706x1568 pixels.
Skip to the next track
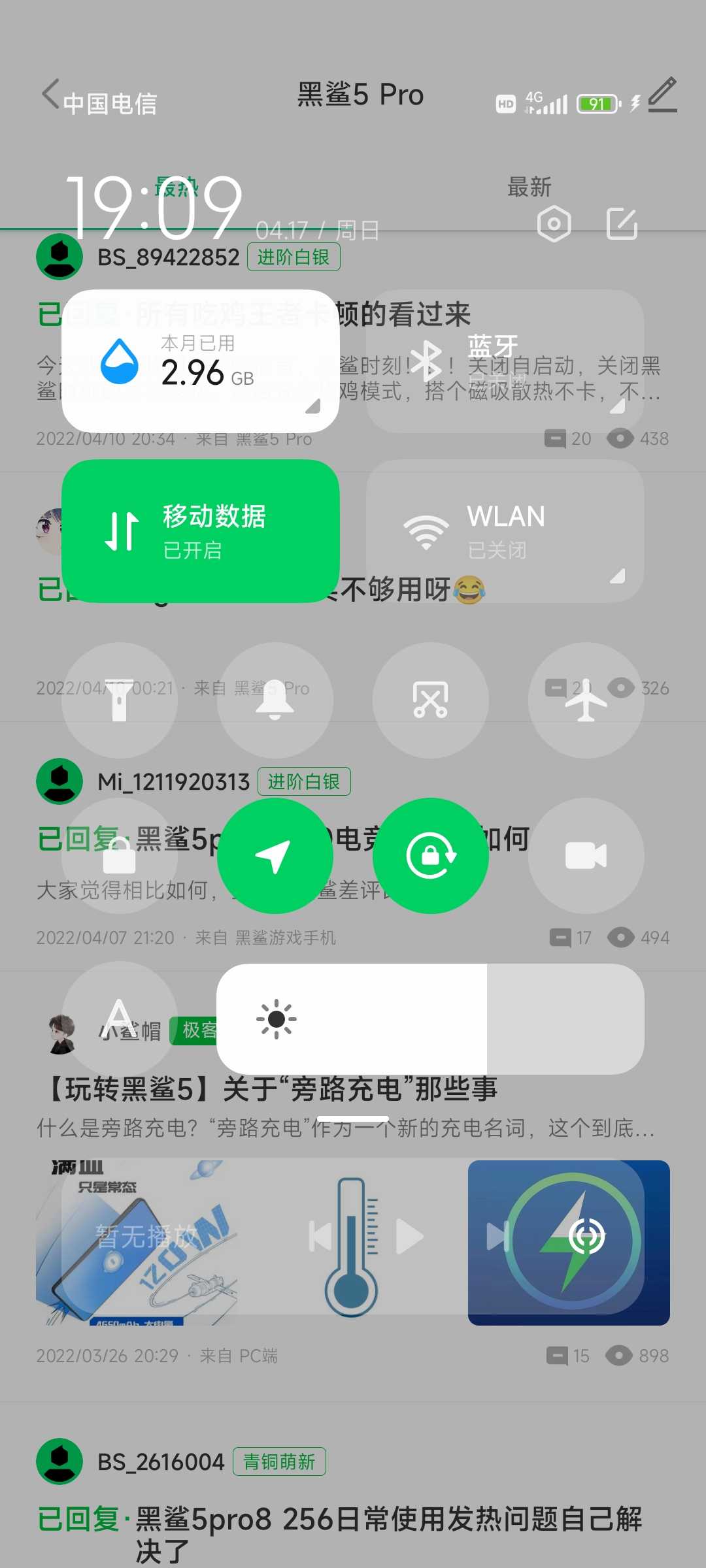tap(498, 1236)
